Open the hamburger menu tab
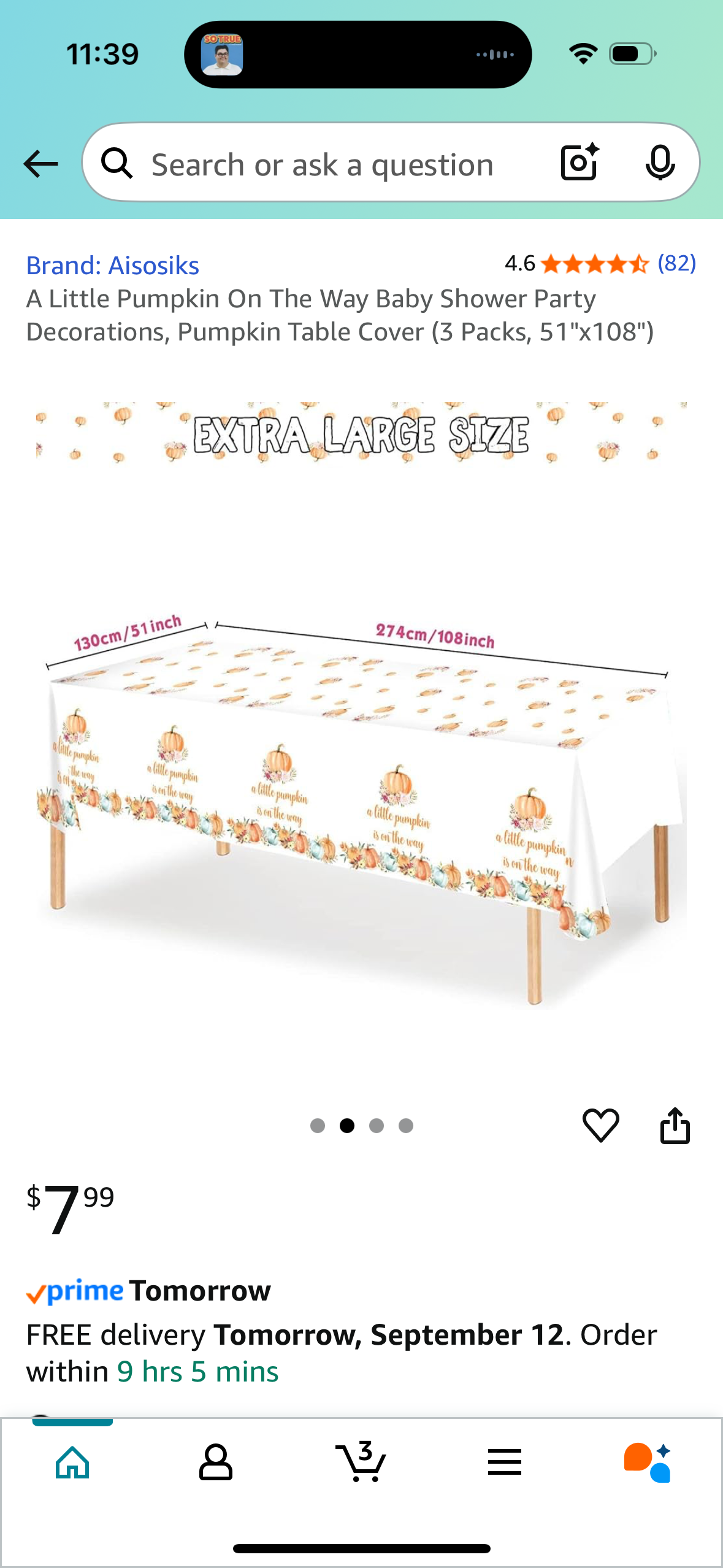Screen dimensions: 723x1568 [x=505, y=1462]
